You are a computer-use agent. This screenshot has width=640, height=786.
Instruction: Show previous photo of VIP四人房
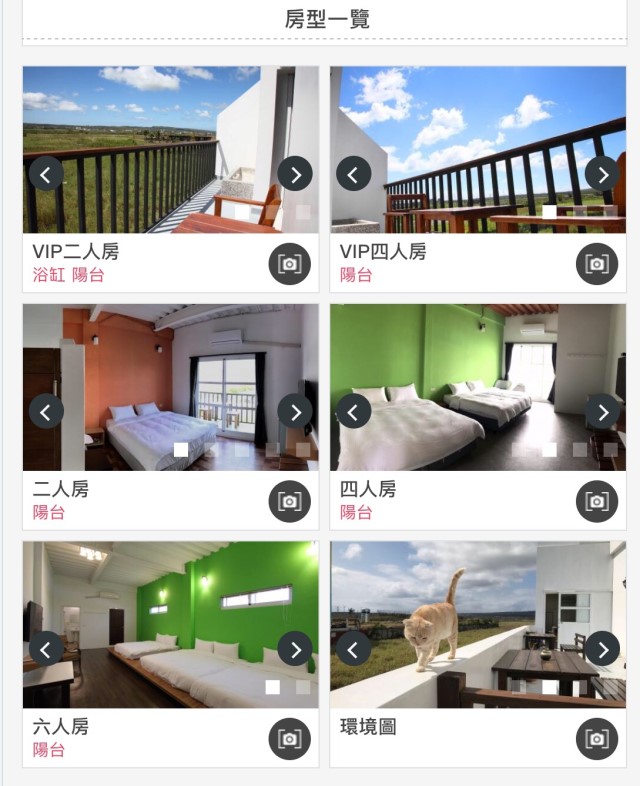pos(353,173)
